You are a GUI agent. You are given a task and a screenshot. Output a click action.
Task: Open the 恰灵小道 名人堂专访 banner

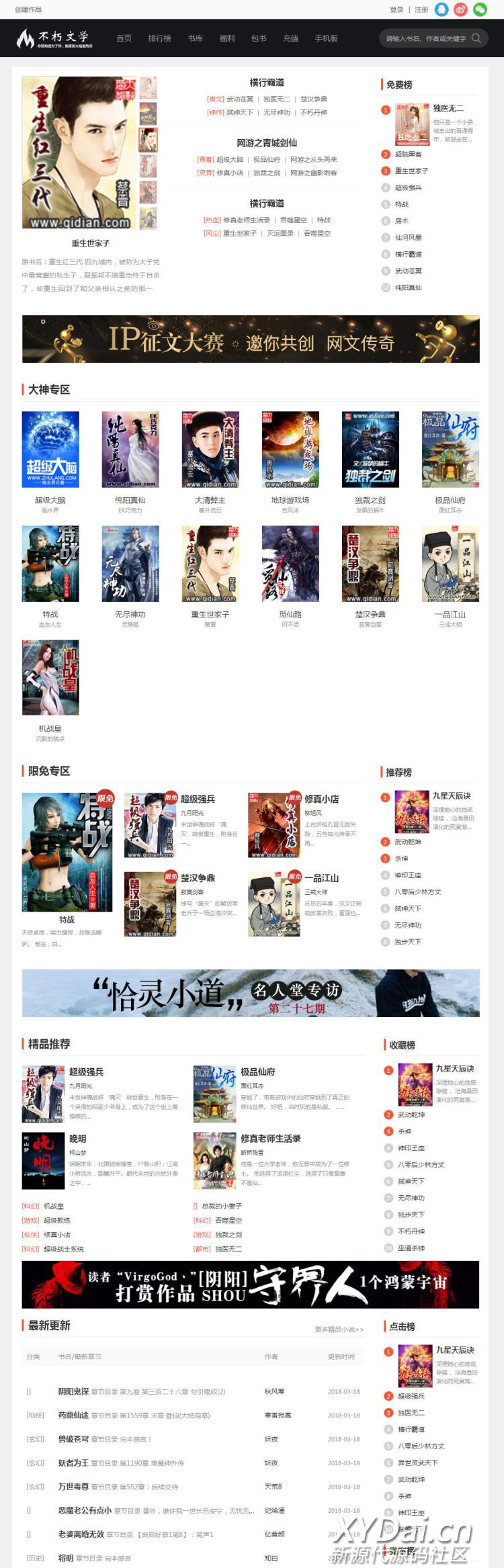click(x=251, y=993)
